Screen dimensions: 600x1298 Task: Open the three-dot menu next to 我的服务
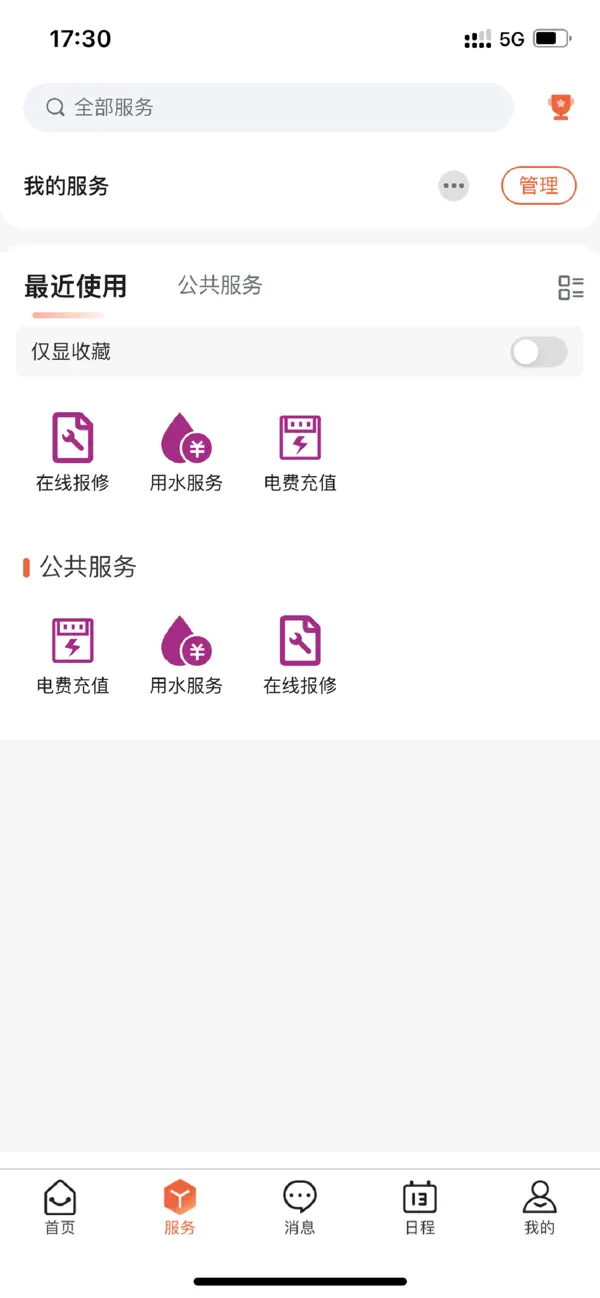(x=454, y=186)
